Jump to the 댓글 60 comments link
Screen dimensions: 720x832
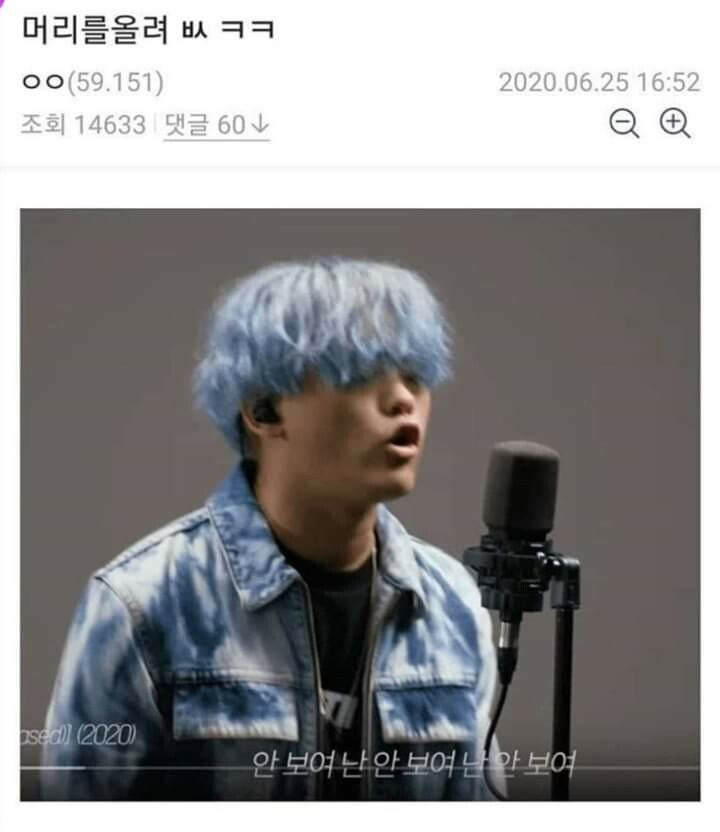point(216,125)
